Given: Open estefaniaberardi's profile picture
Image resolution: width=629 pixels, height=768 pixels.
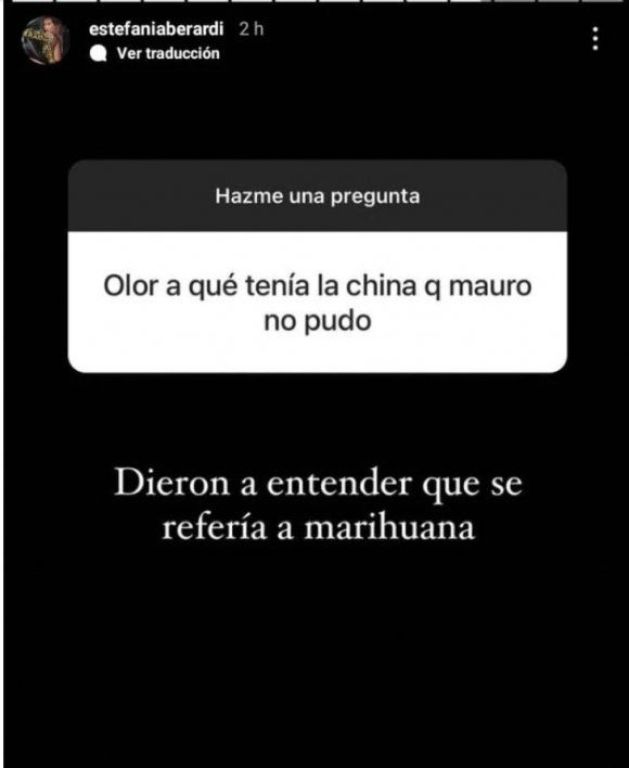Looking at the screenshot, I should [x=47, y=41].
